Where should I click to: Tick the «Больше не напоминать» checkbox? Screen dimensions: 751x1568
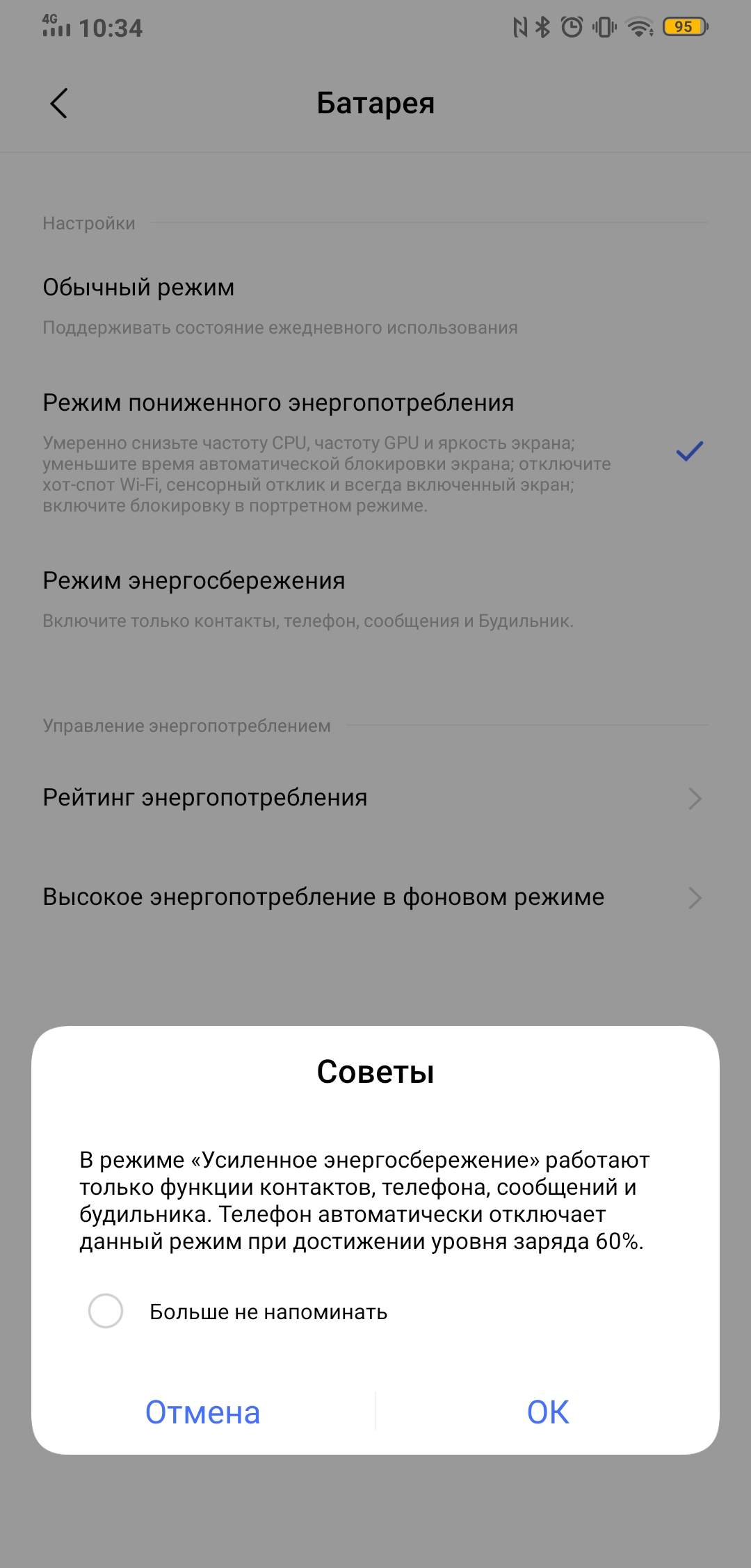coord(106,1311)
